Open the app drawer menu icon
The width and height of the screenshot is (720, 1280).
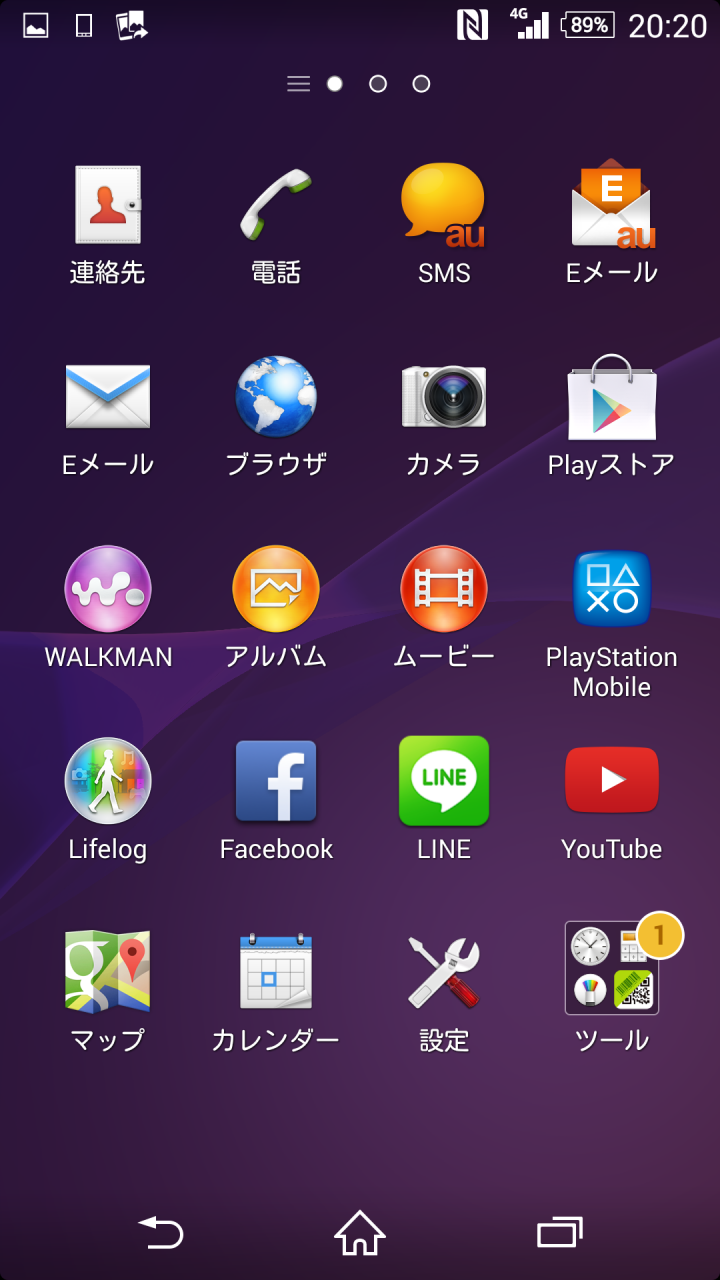(x=298, y=84)
